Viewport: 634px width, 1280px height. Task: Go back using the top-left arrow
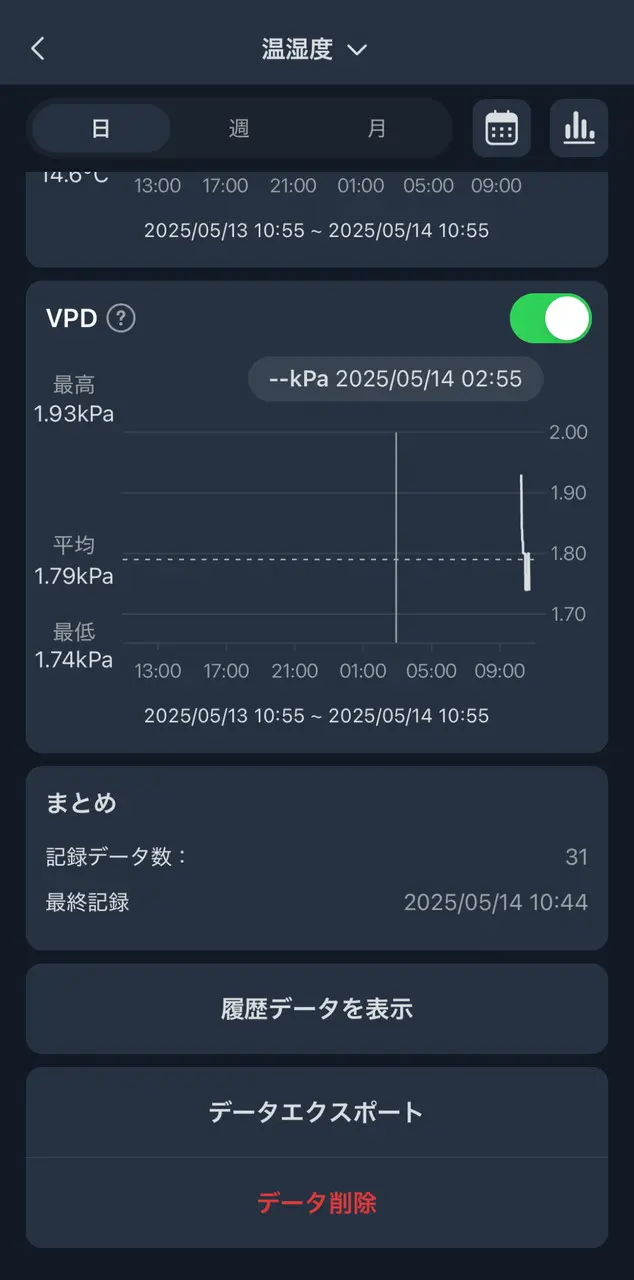(38, 49)
